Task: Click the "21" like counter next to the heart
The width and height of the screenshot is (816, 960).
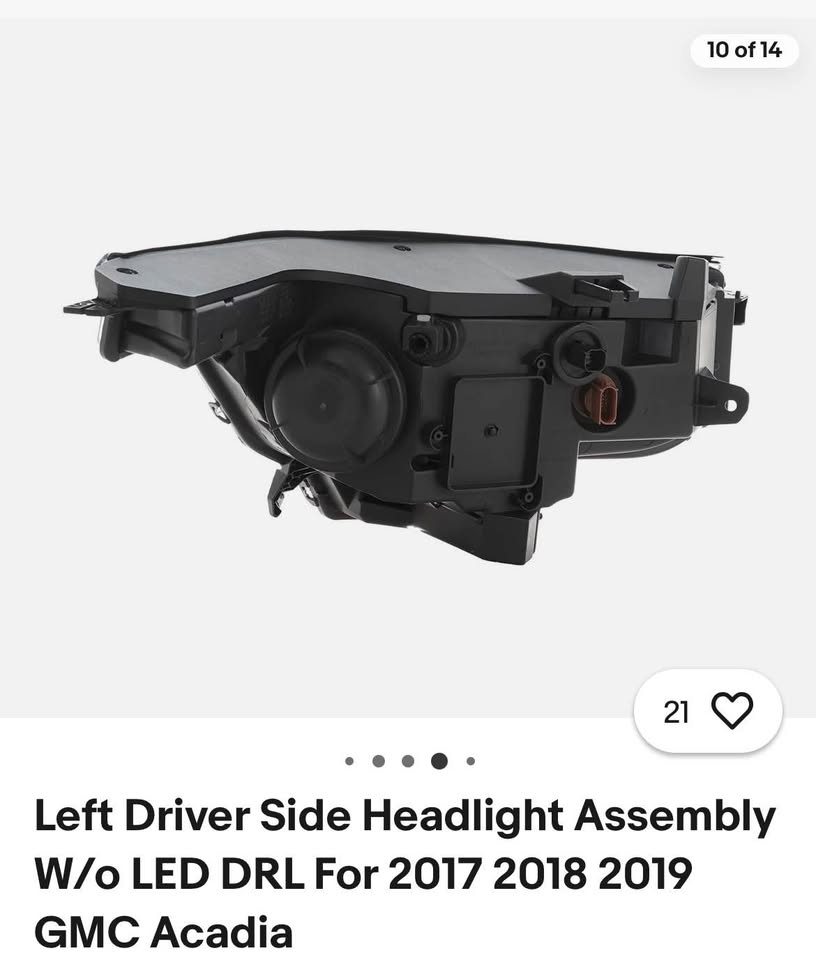Action: tap(678, 711)
